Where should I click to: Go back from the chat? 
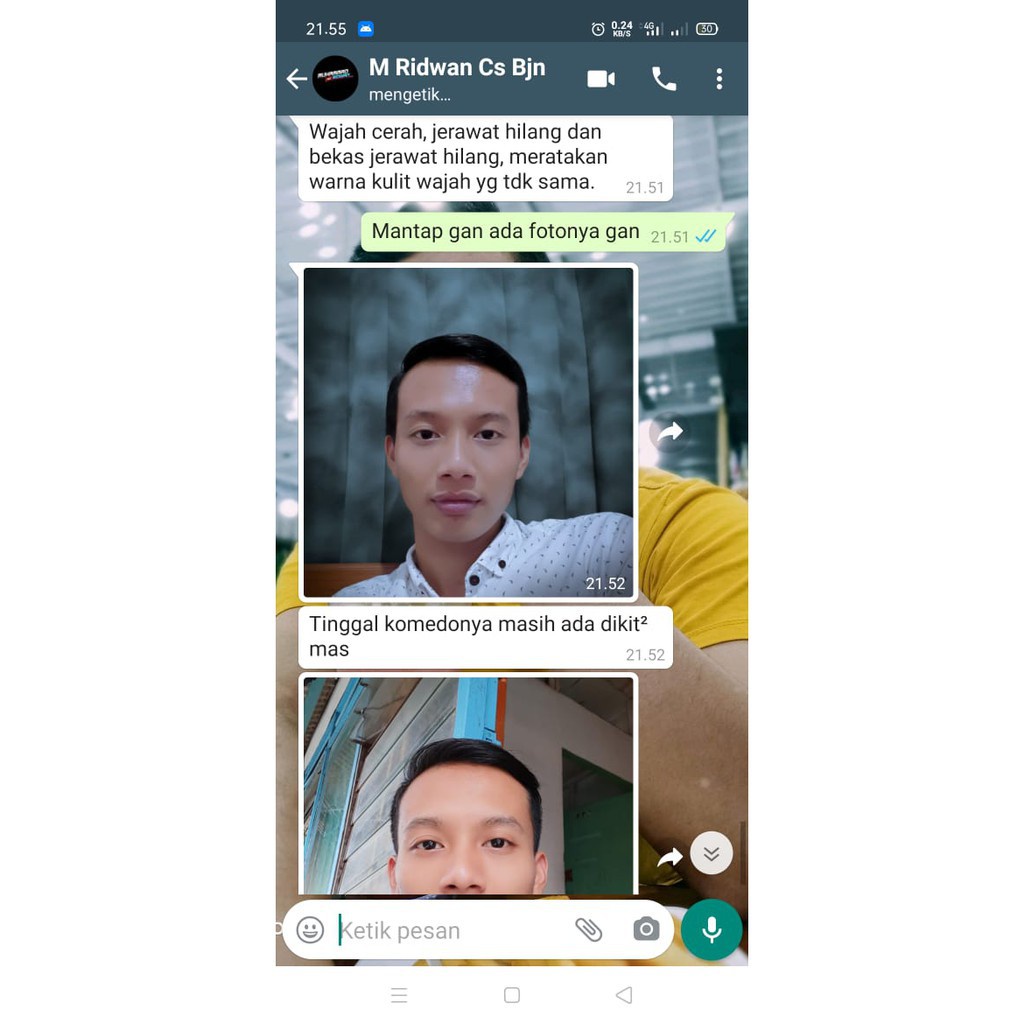tap(296, 79)
